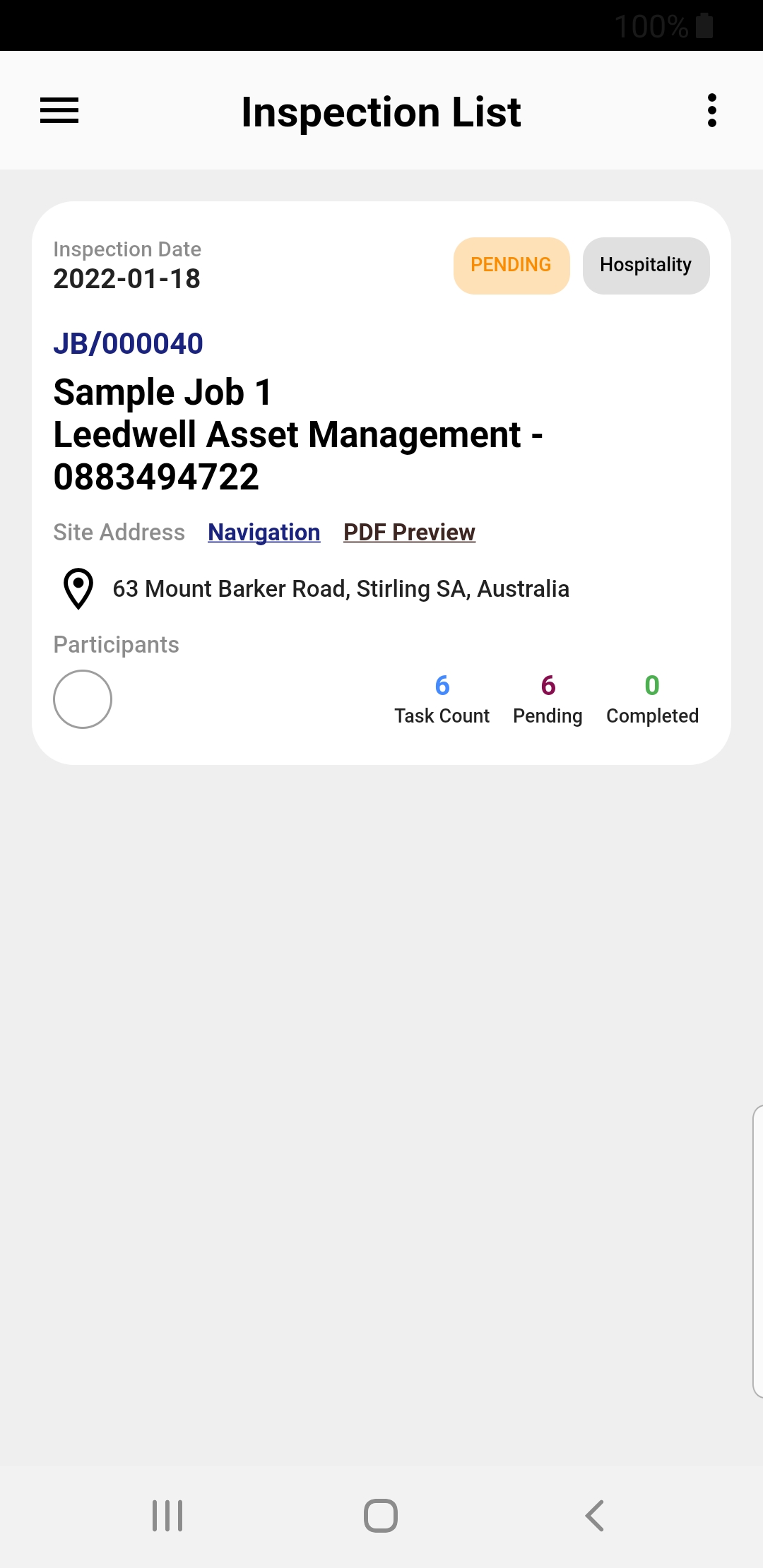Open the Navigation link for site address

point(264,533)
